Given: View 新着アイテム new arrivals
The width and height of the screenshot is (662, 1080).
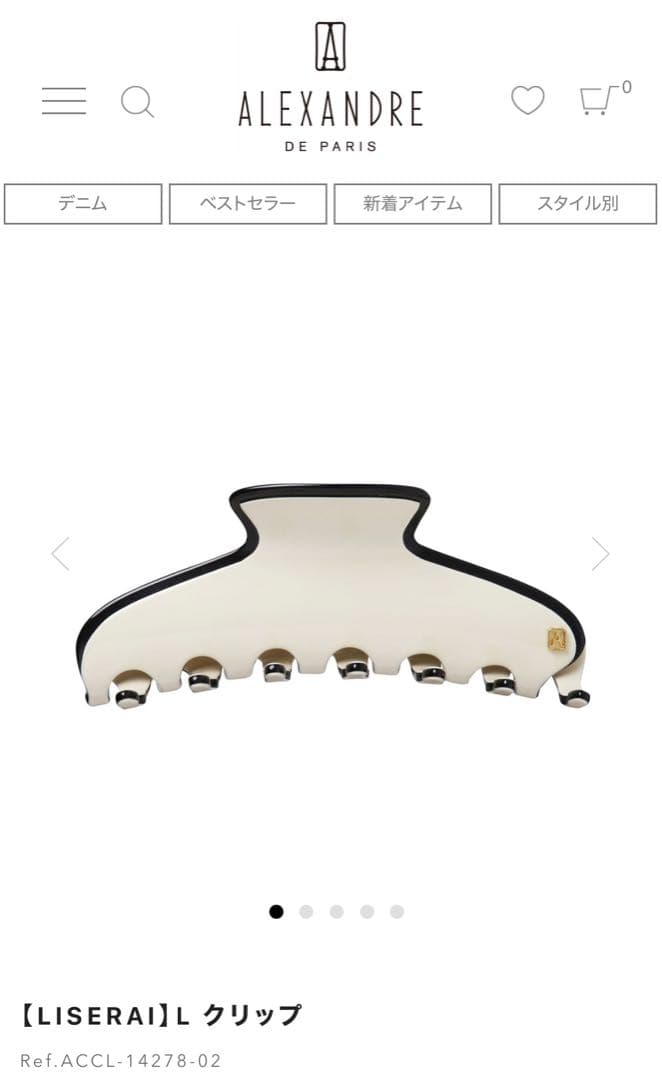Looking at the screenshot, I should click(412, 204).
